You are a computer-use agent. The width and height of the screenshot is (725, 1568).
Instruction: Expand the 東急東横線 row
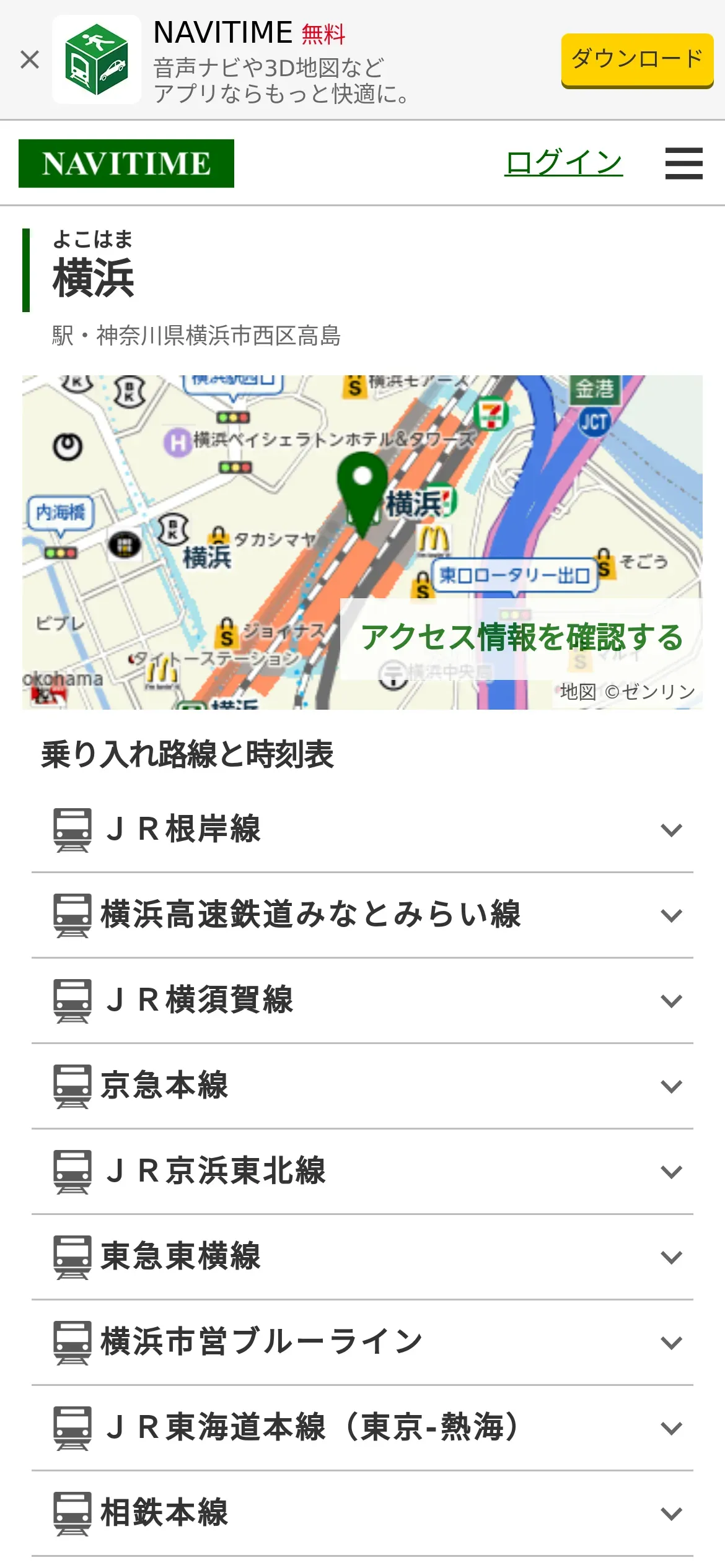(362, 1257)
